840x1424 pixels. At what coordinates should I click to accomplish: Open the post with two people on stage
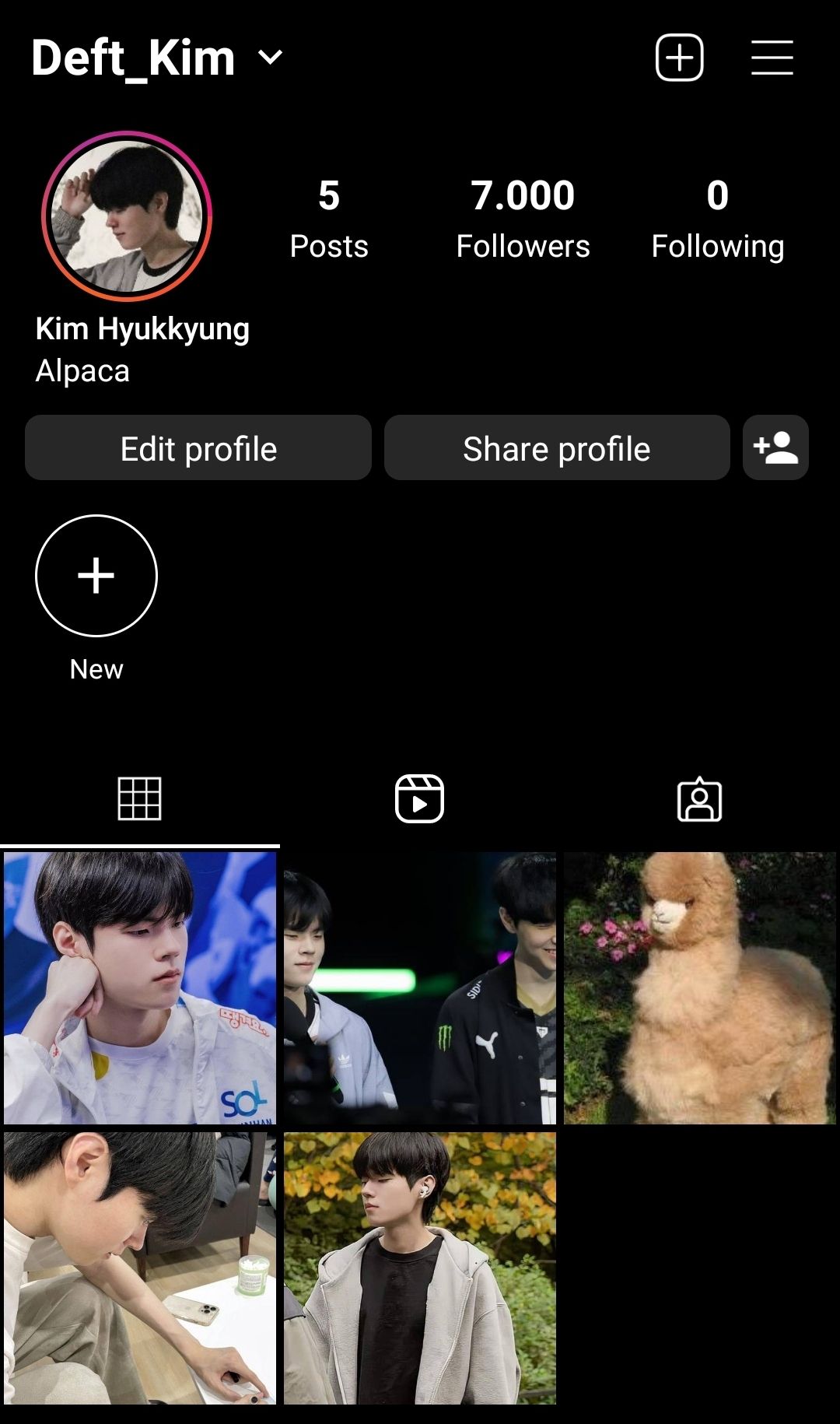tap(420, 988)
